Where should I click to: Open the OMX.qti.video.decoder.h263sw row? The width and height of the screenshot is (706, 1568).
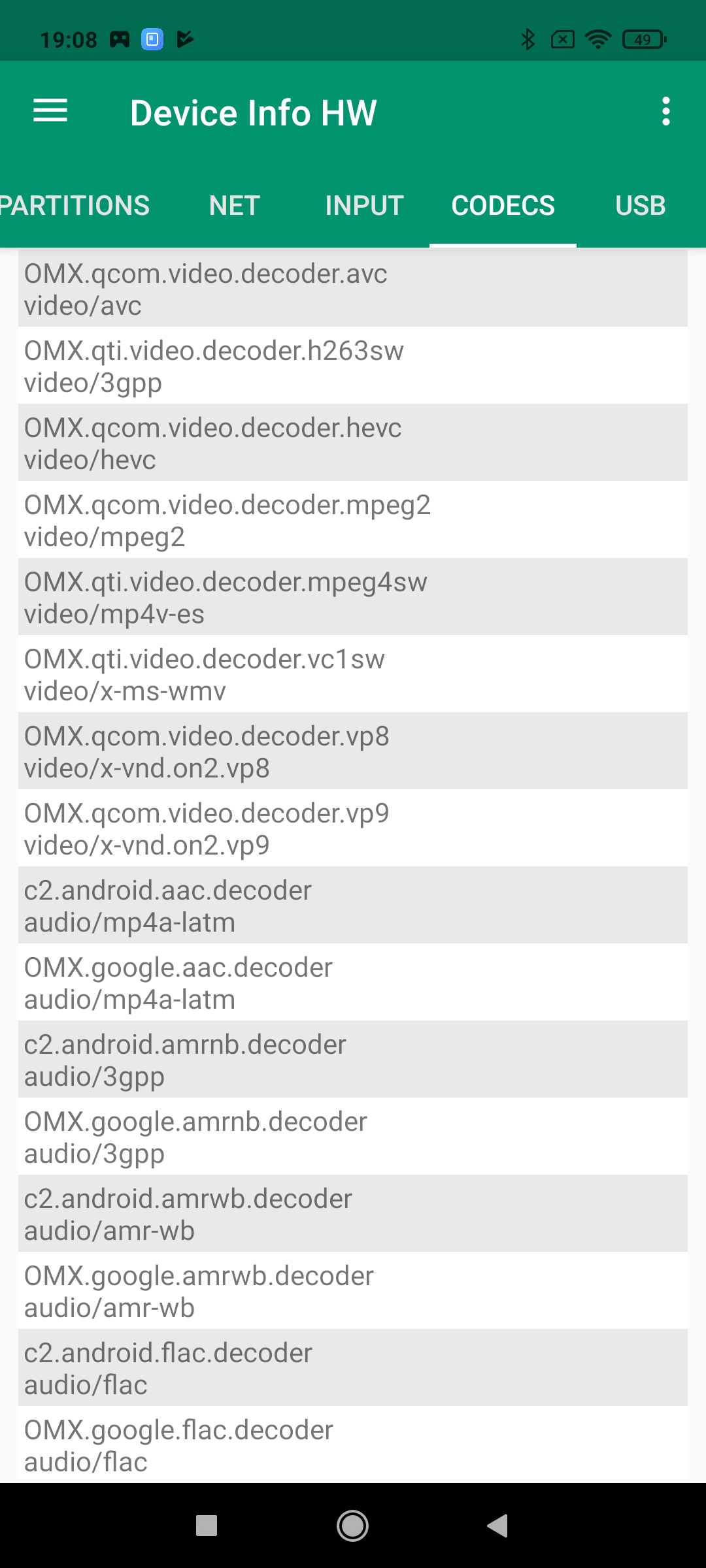353,366
